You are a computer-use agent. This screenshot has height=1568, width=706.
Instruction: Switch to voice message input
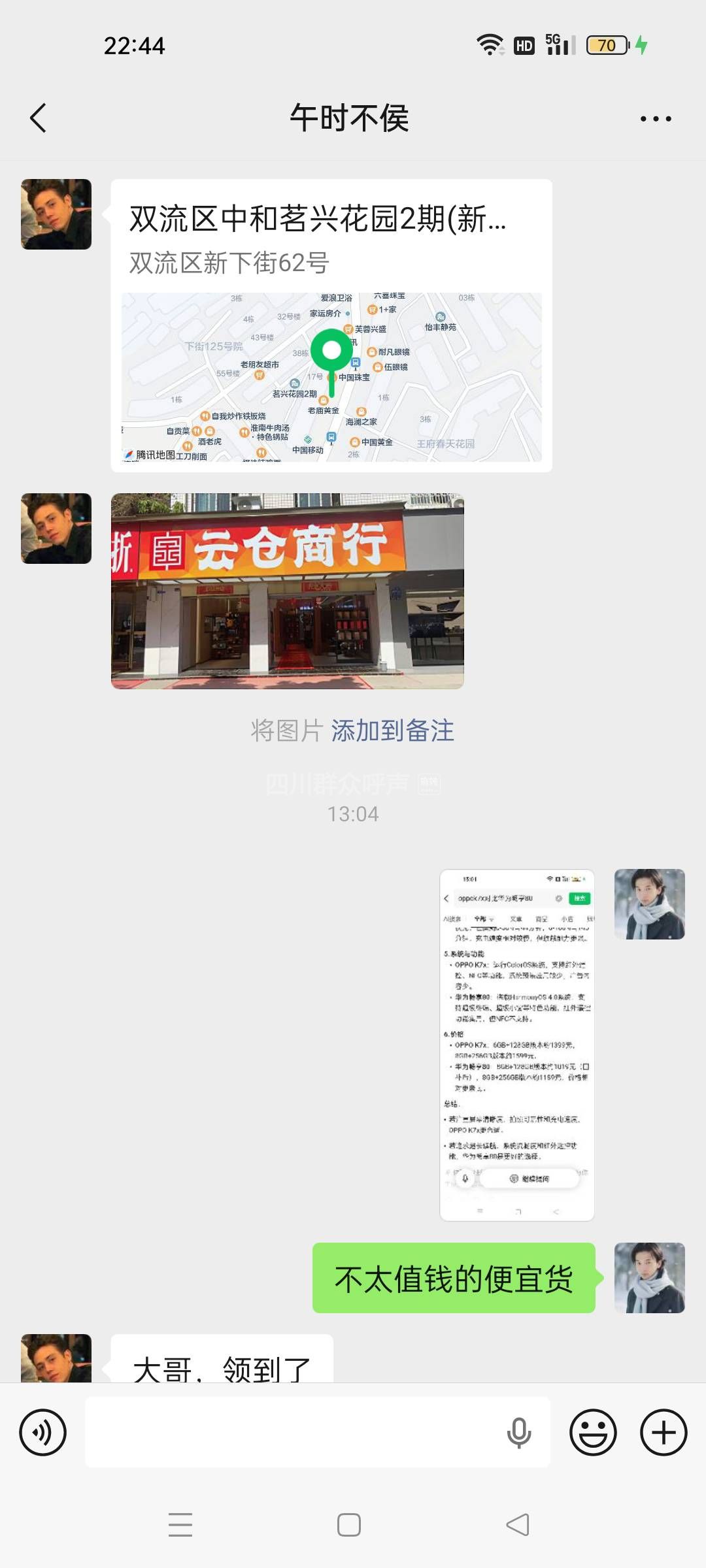43,1433
